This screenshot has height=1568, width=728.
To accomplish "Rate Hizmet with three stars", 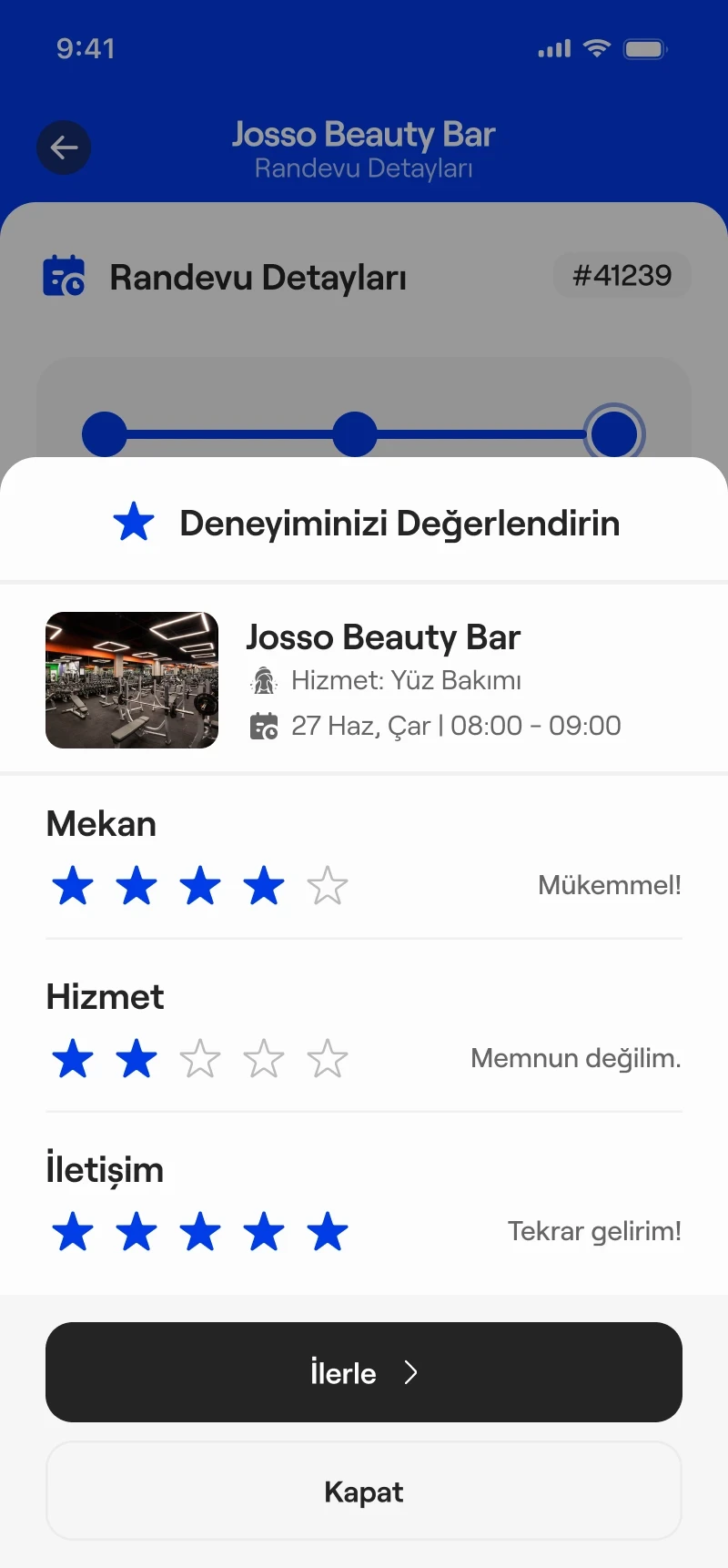I will coord(200,1058).
